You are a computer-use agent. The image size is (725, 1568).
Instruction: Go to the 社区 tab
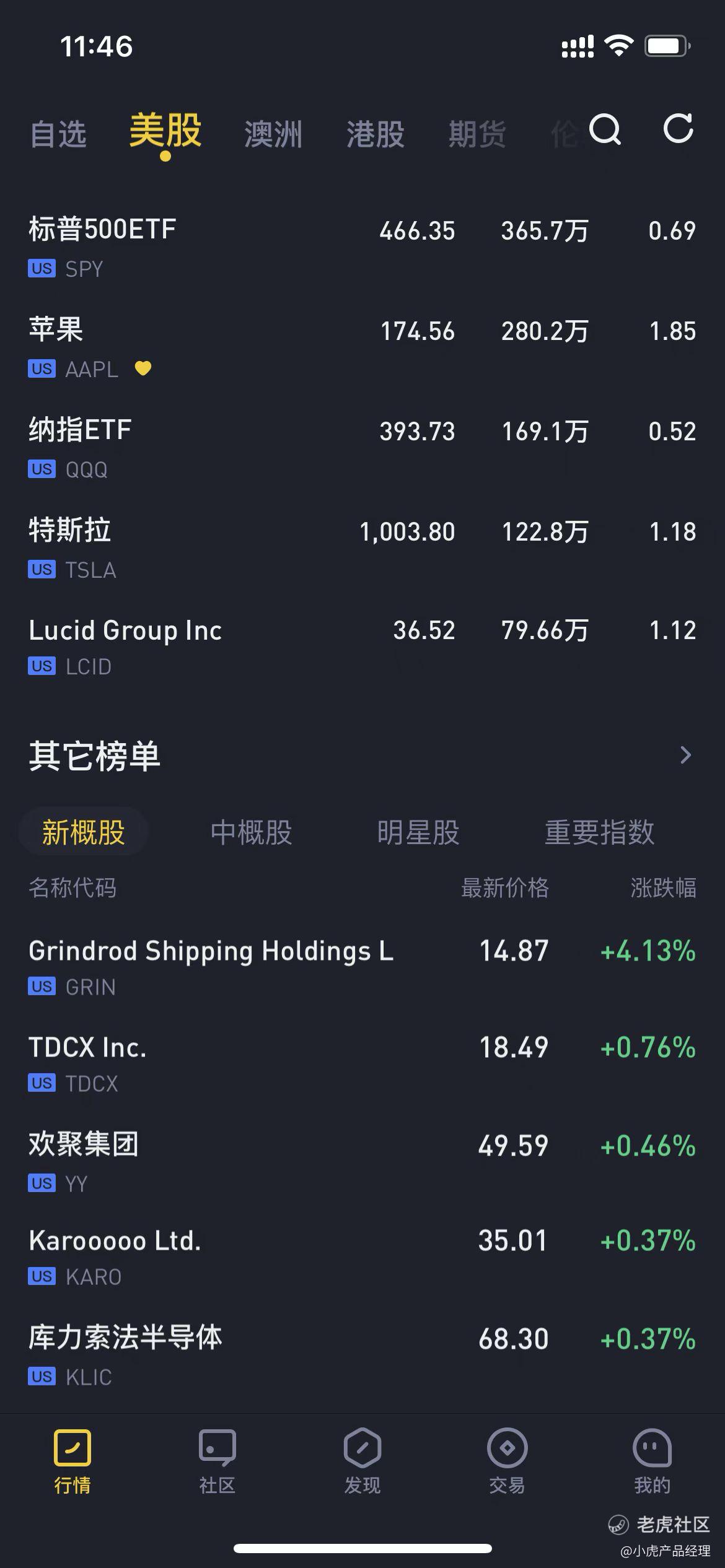(x=217, y=1459)
